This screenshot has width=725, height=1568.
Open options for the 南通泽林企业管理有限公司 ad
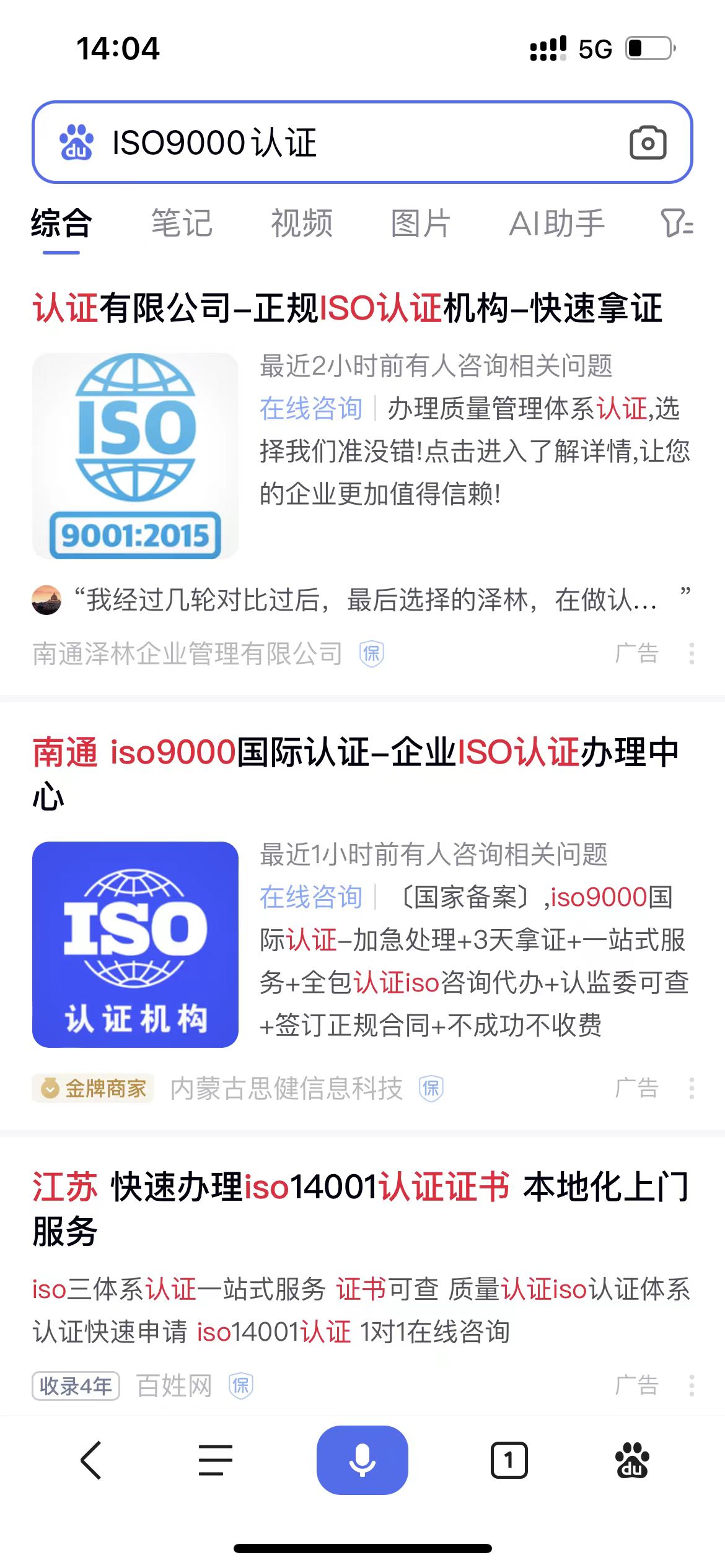[x=692, y=654]
